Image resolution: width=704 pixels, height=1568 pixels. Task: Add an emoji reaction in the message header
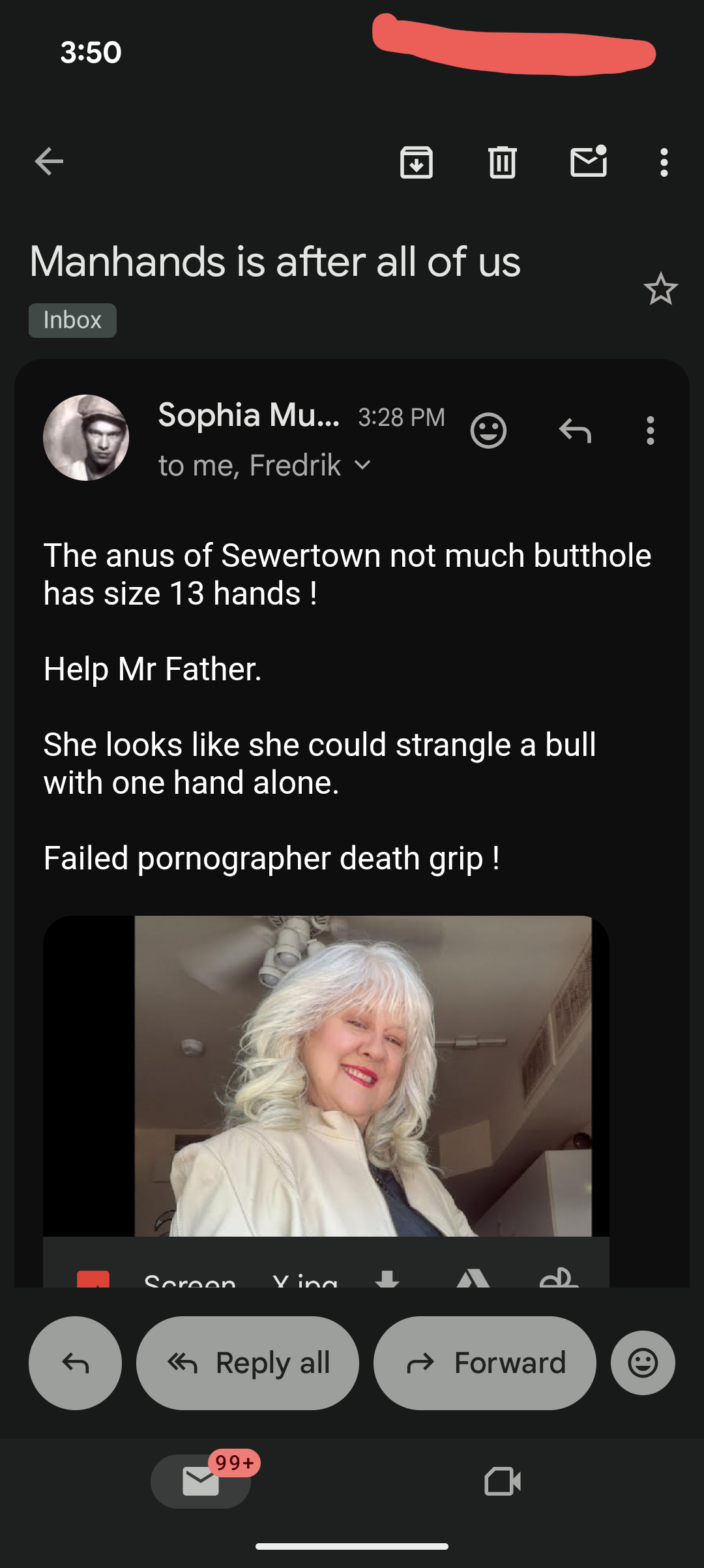[488, 430]
